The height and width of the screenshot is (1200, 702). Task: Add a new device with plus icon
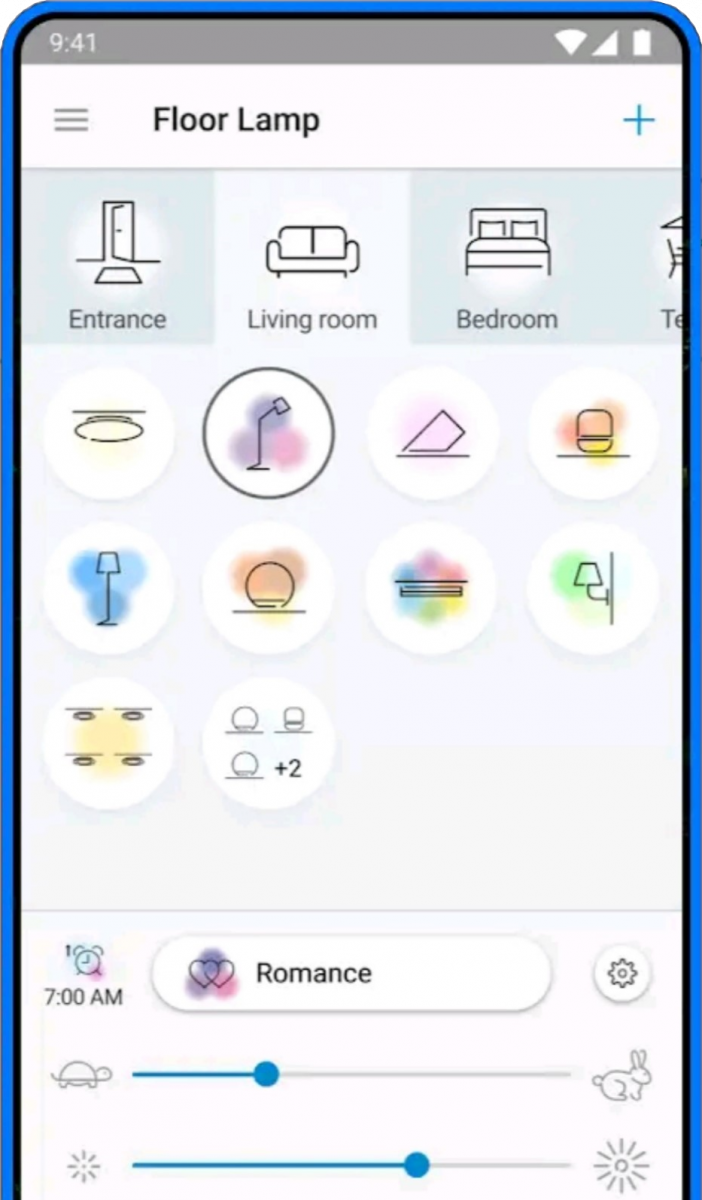click(638, 121)
